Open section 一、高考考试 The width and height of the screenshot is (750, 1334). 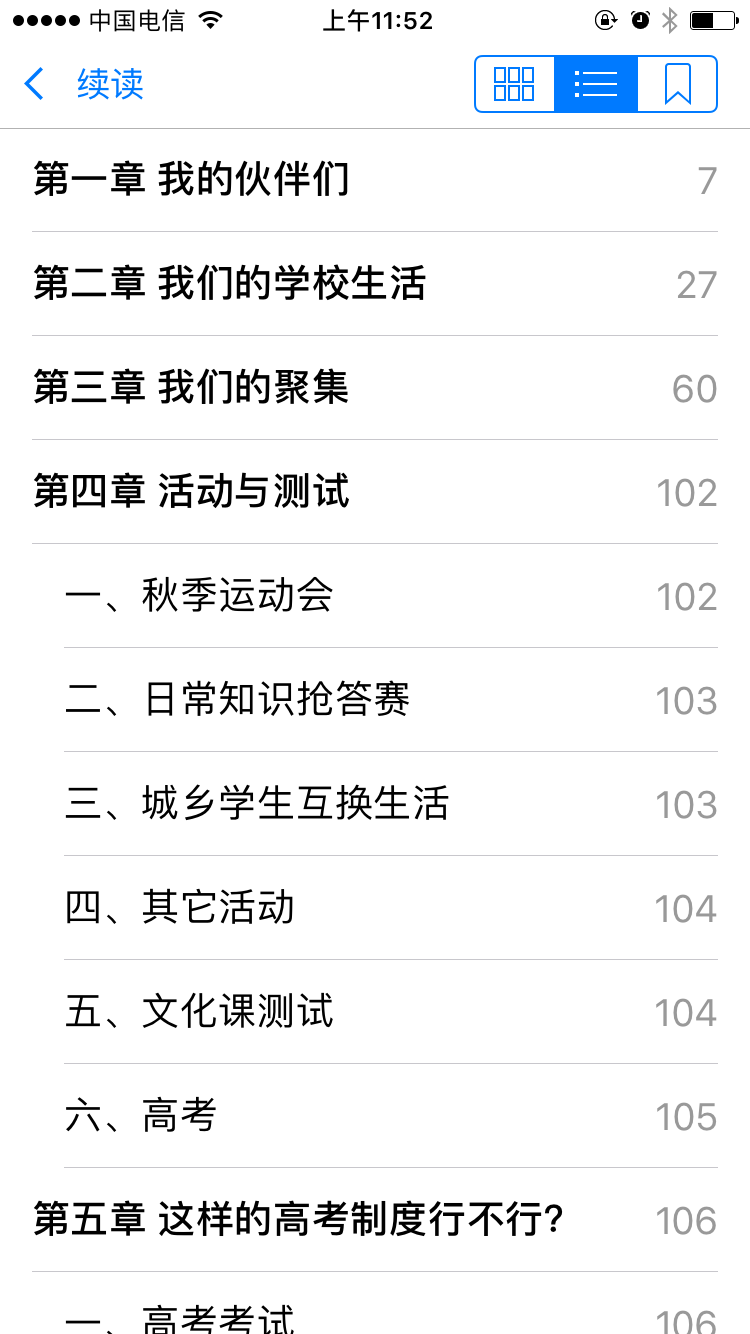(375, 1304)
